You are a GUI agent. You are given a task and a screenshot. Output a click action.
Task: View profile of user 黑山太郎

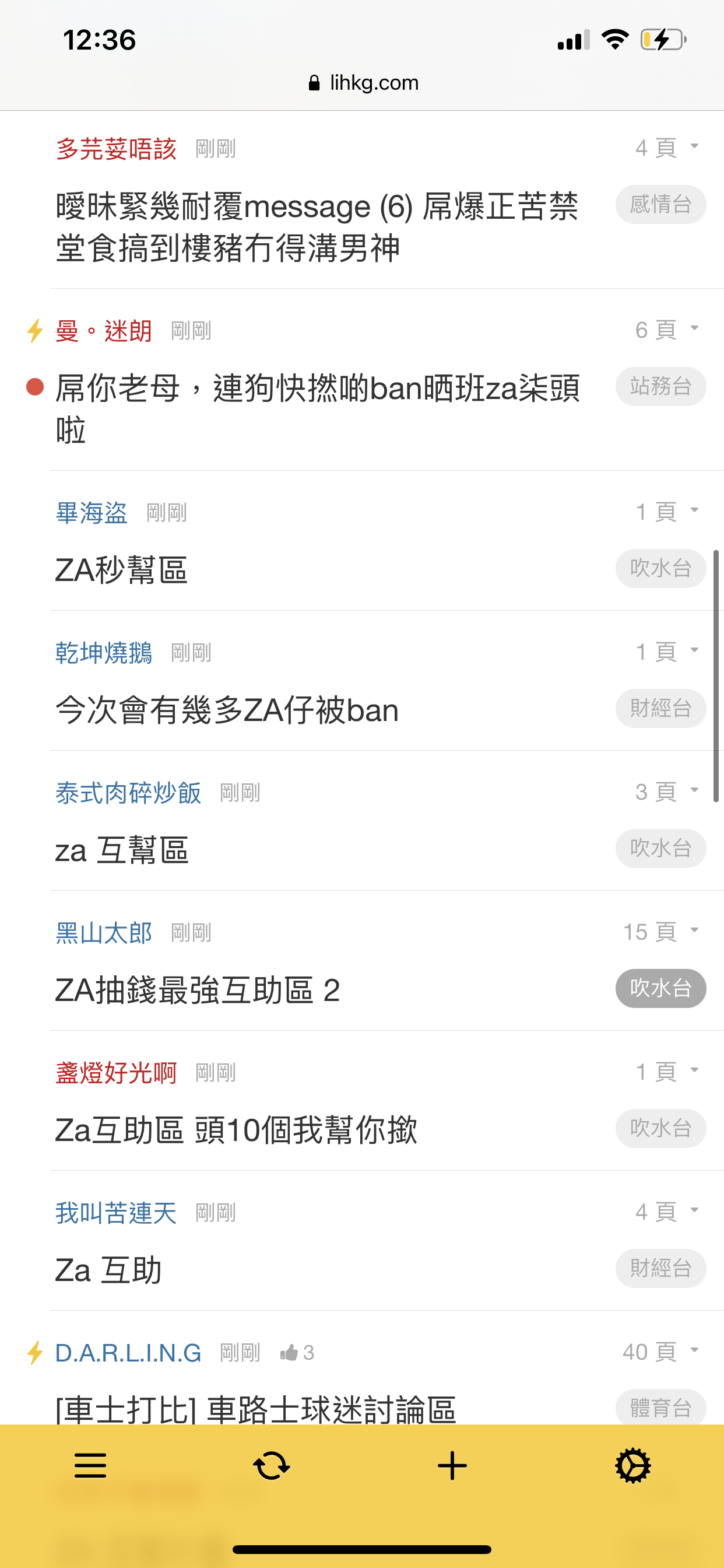pos(103,933)
